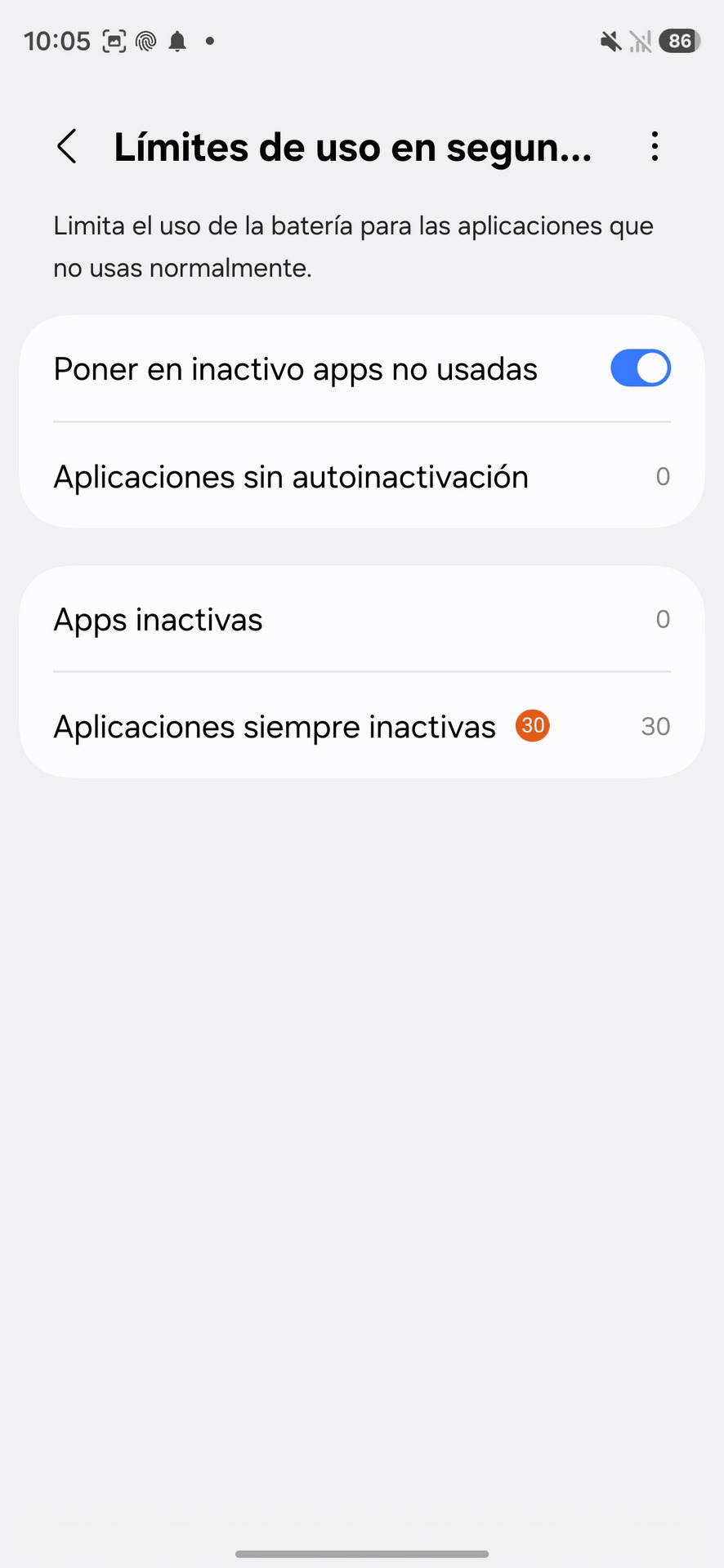The width and height of the screenshot is (724, 1568).
Task: Open Aplicaciones sin autoinactivación
Action: pos(361,477)
